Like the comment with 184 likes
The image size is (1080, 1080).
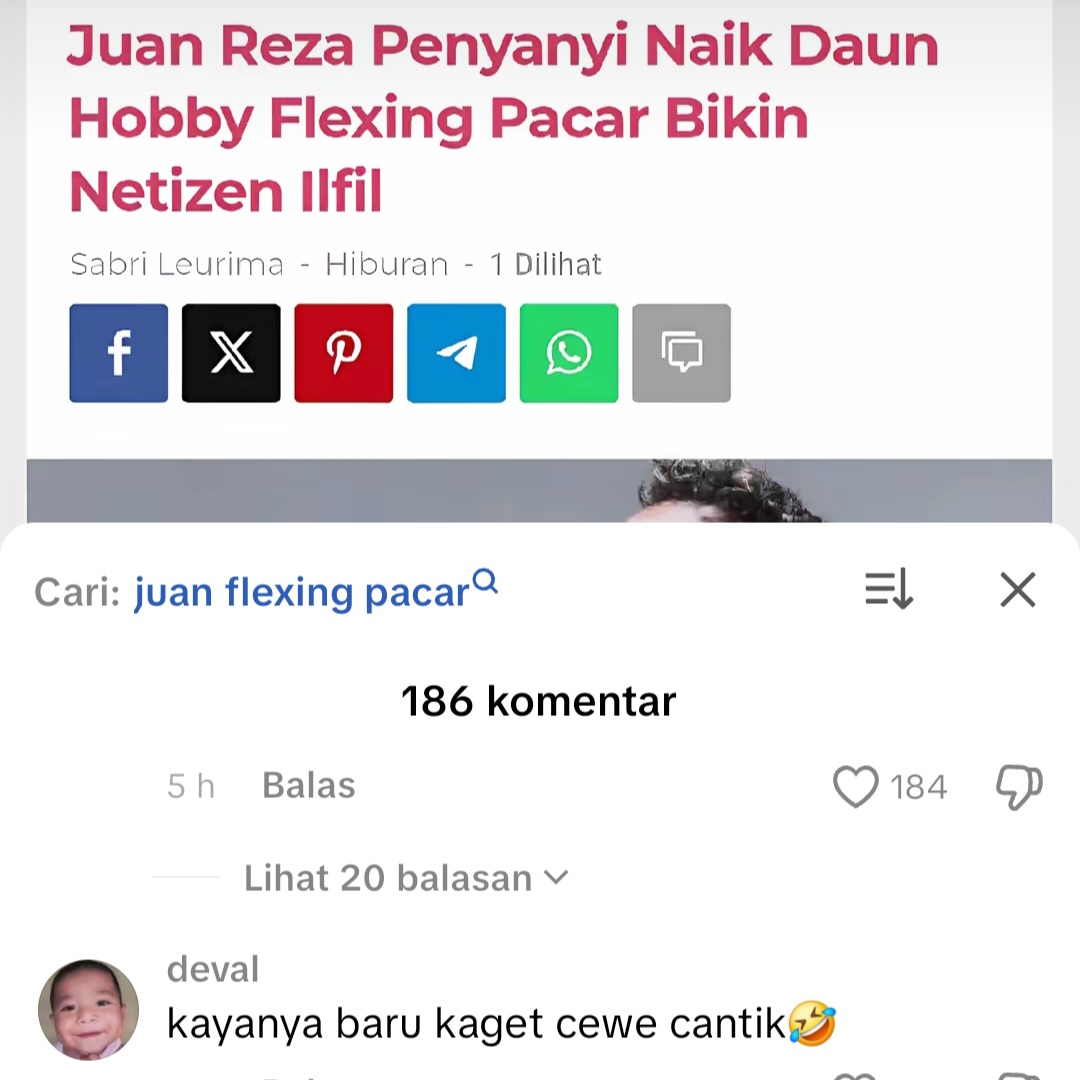[x=856, y=787]
